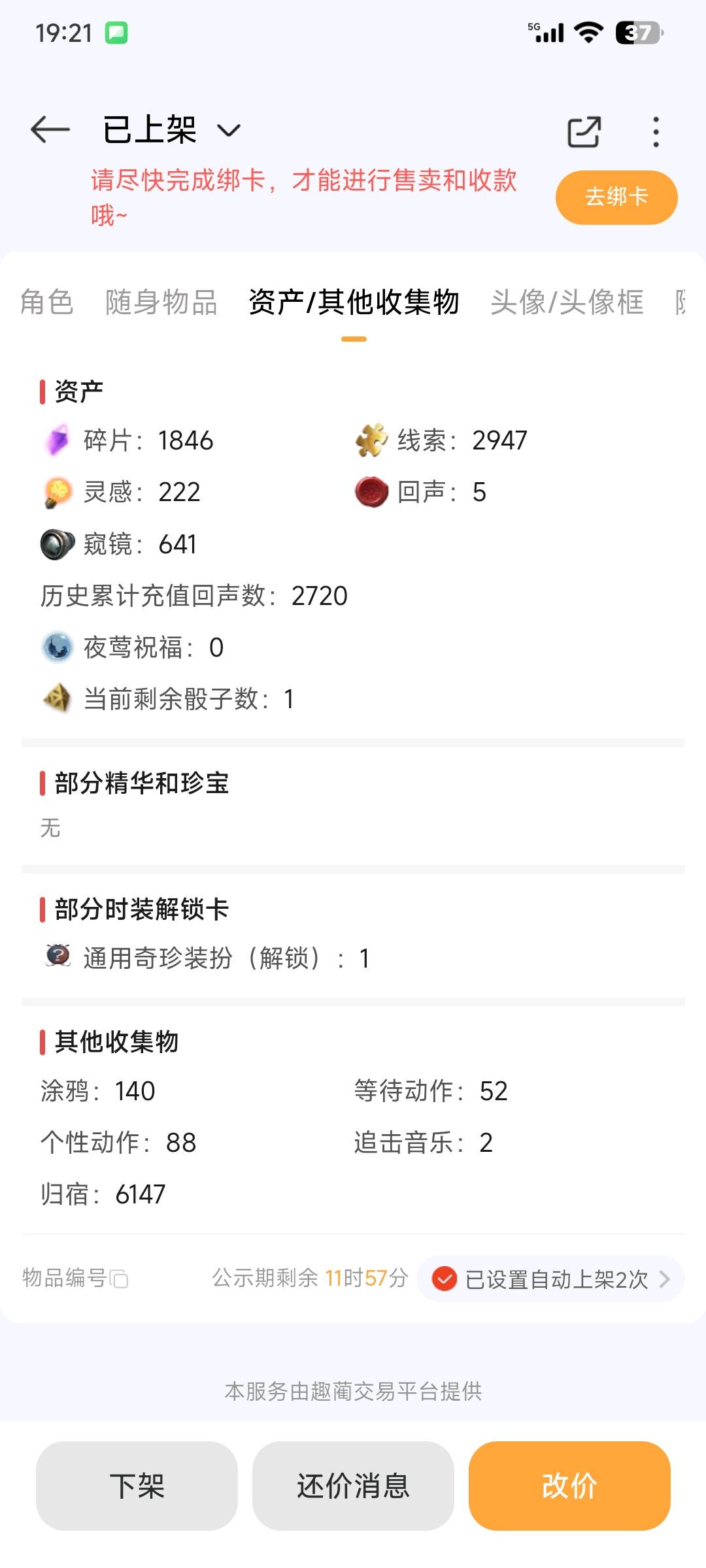Go back using the arrow
706x1568 pixels.
[50, 130]
